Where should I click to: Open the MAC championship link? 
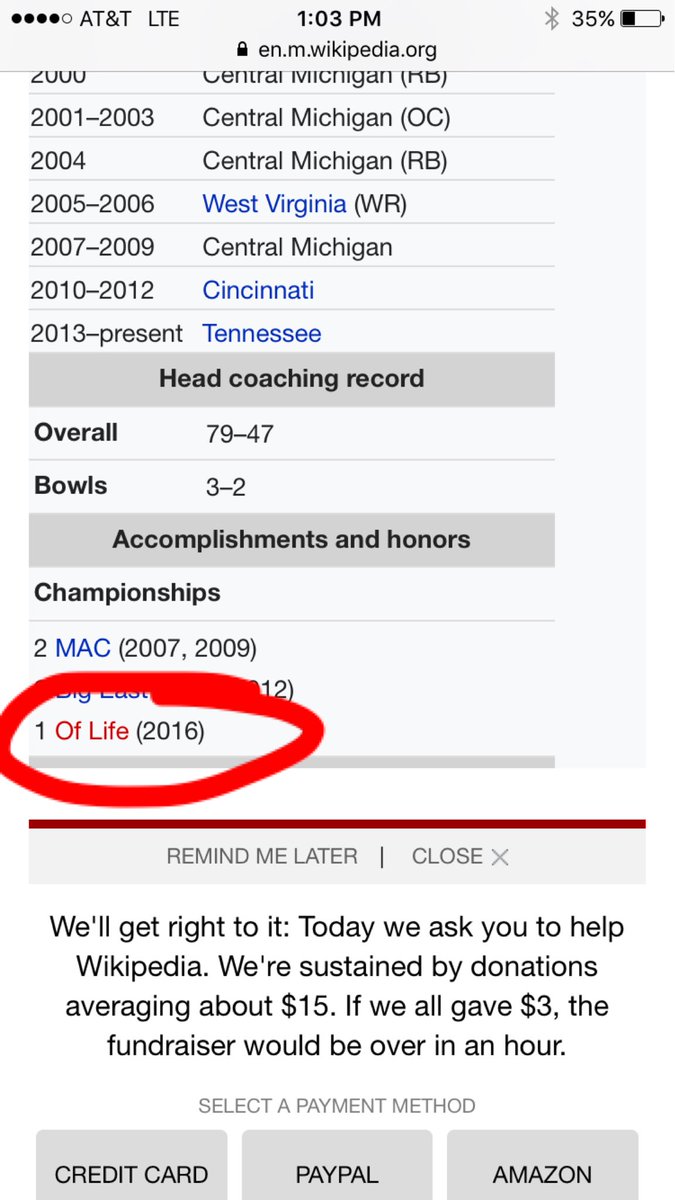tap(83, 648)
